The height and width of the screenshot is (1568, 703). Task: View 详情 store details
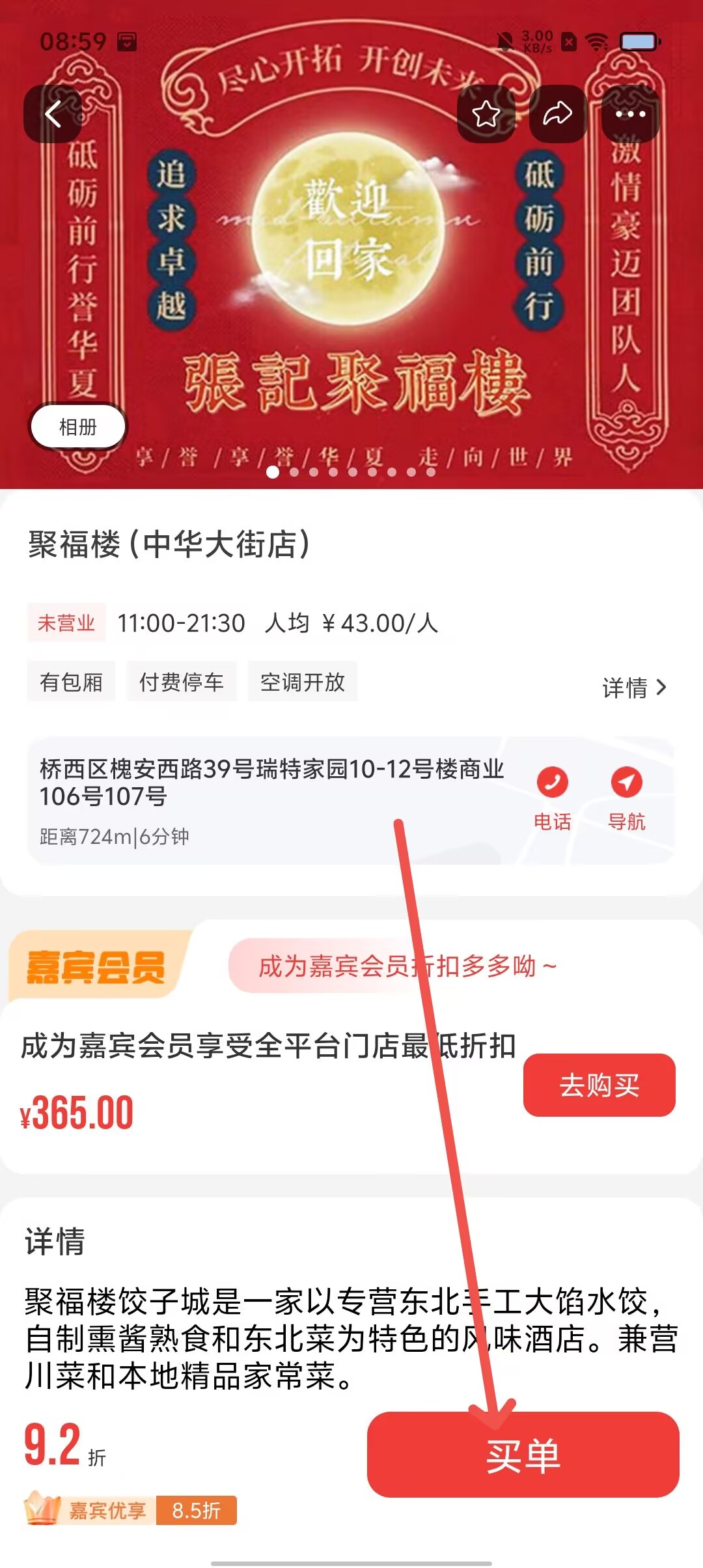635,688
